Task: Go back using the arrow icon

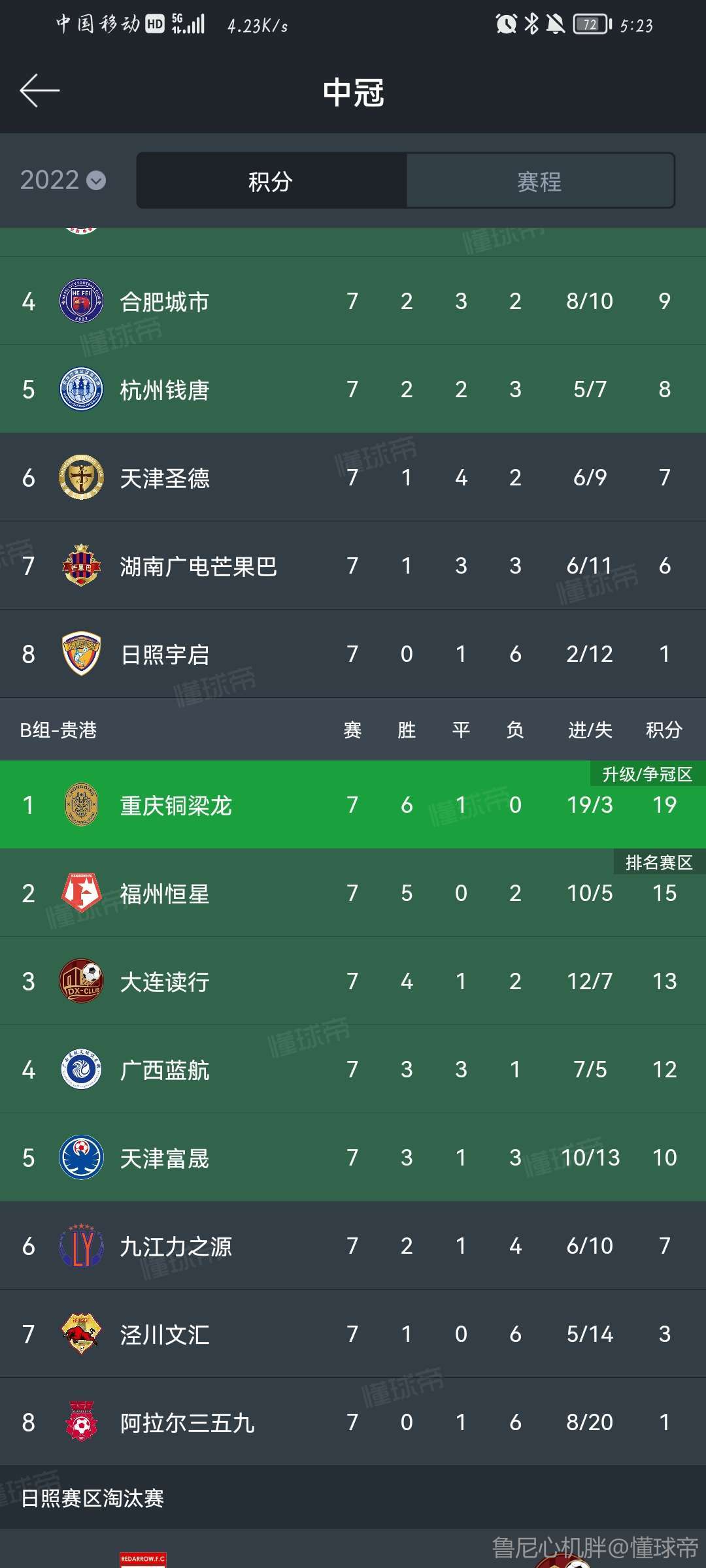Action: tap(39, 91)
